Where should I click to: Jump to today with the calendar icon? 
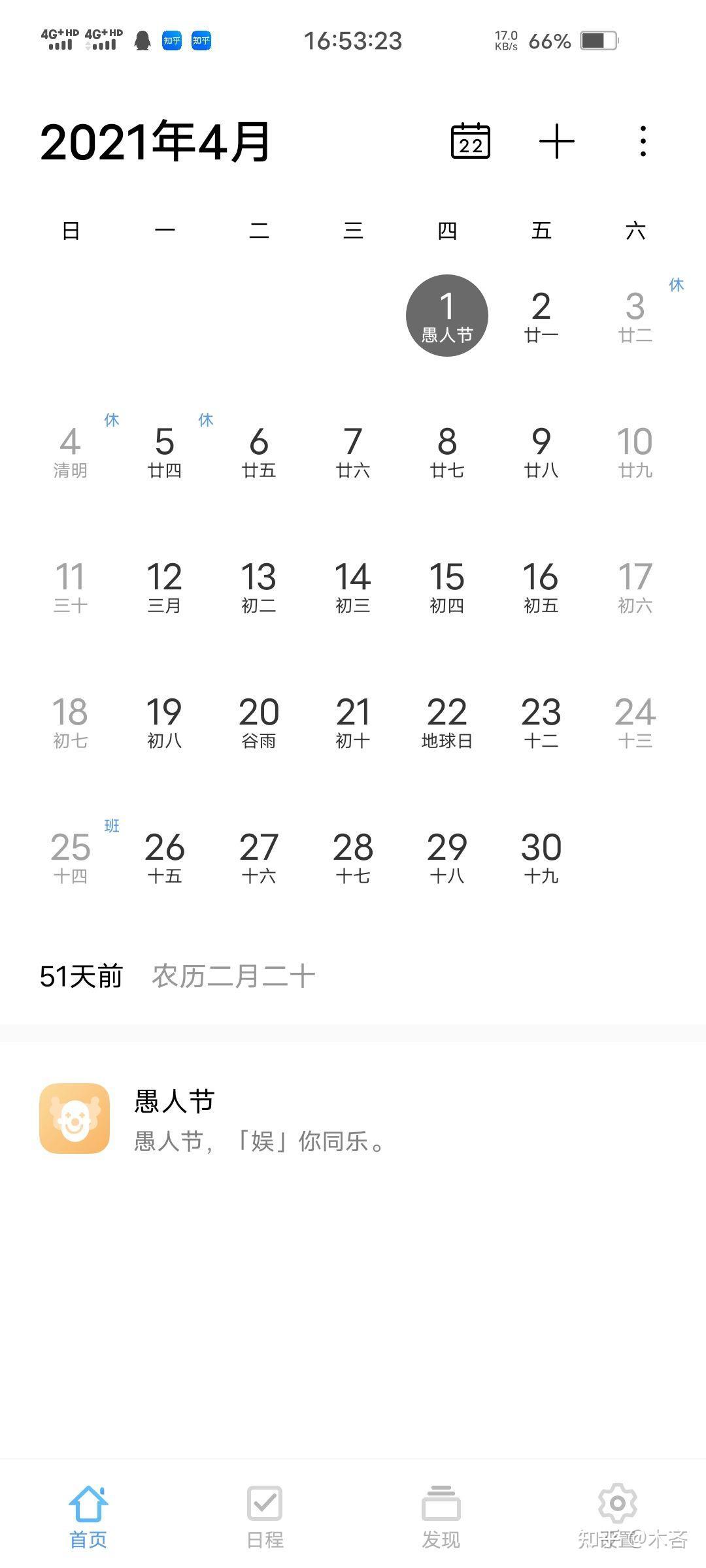pos(471,141)
